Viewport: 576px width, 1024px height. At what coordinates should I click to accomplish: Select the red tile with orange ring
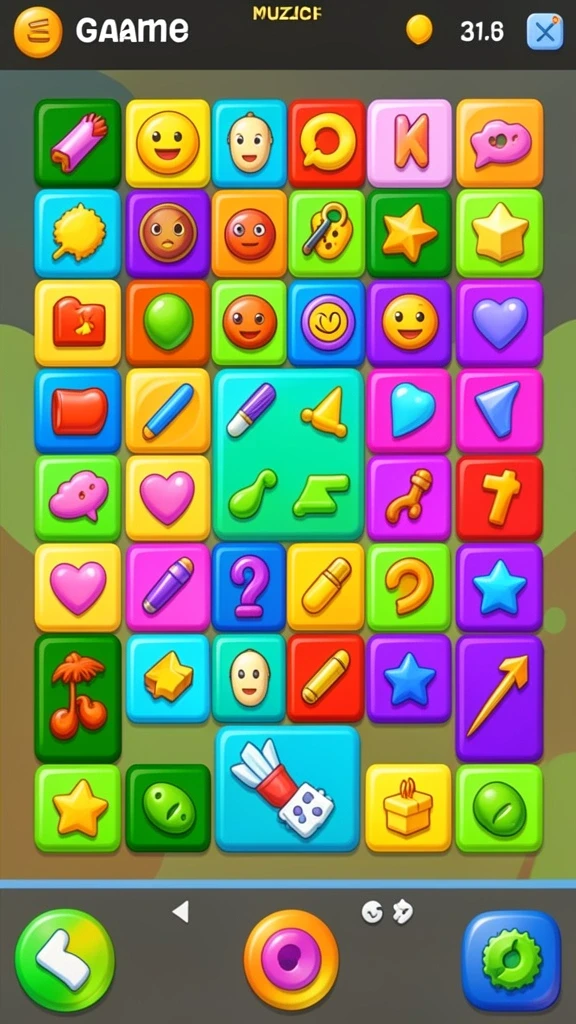pyautogui.click(x=327, y=143)
